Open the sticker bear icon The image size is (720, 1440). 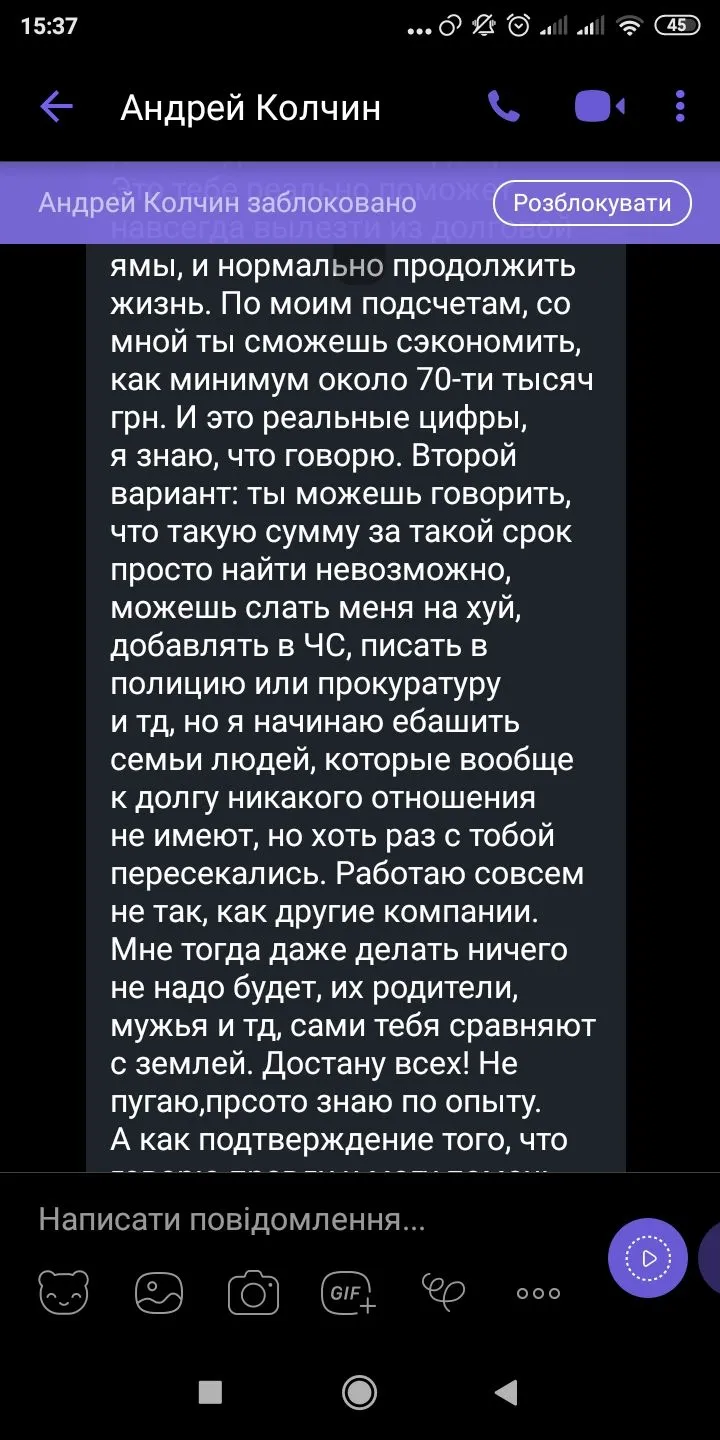pyautogui.click(x=64, y=1292)
